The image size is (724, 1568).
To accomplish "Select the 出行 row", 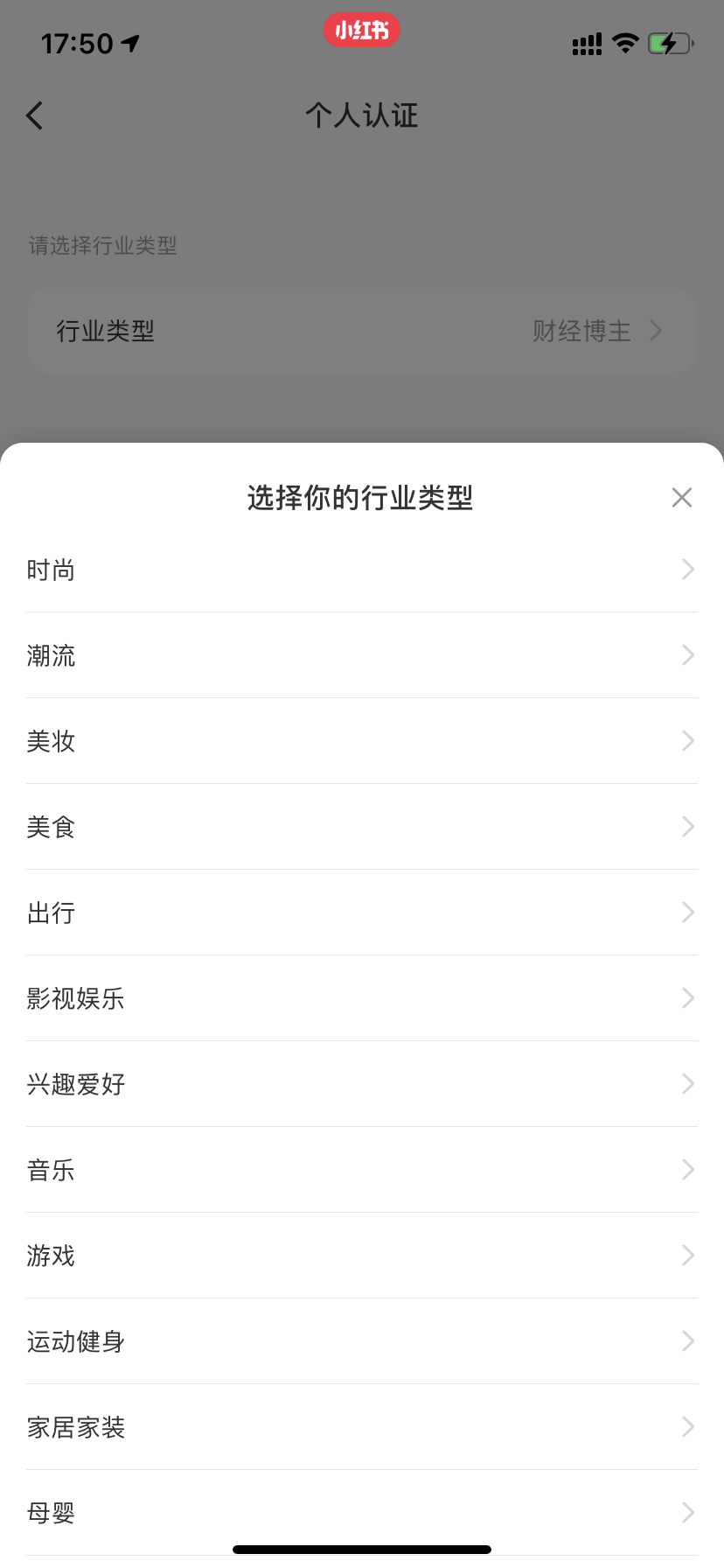I will (361, 913).
